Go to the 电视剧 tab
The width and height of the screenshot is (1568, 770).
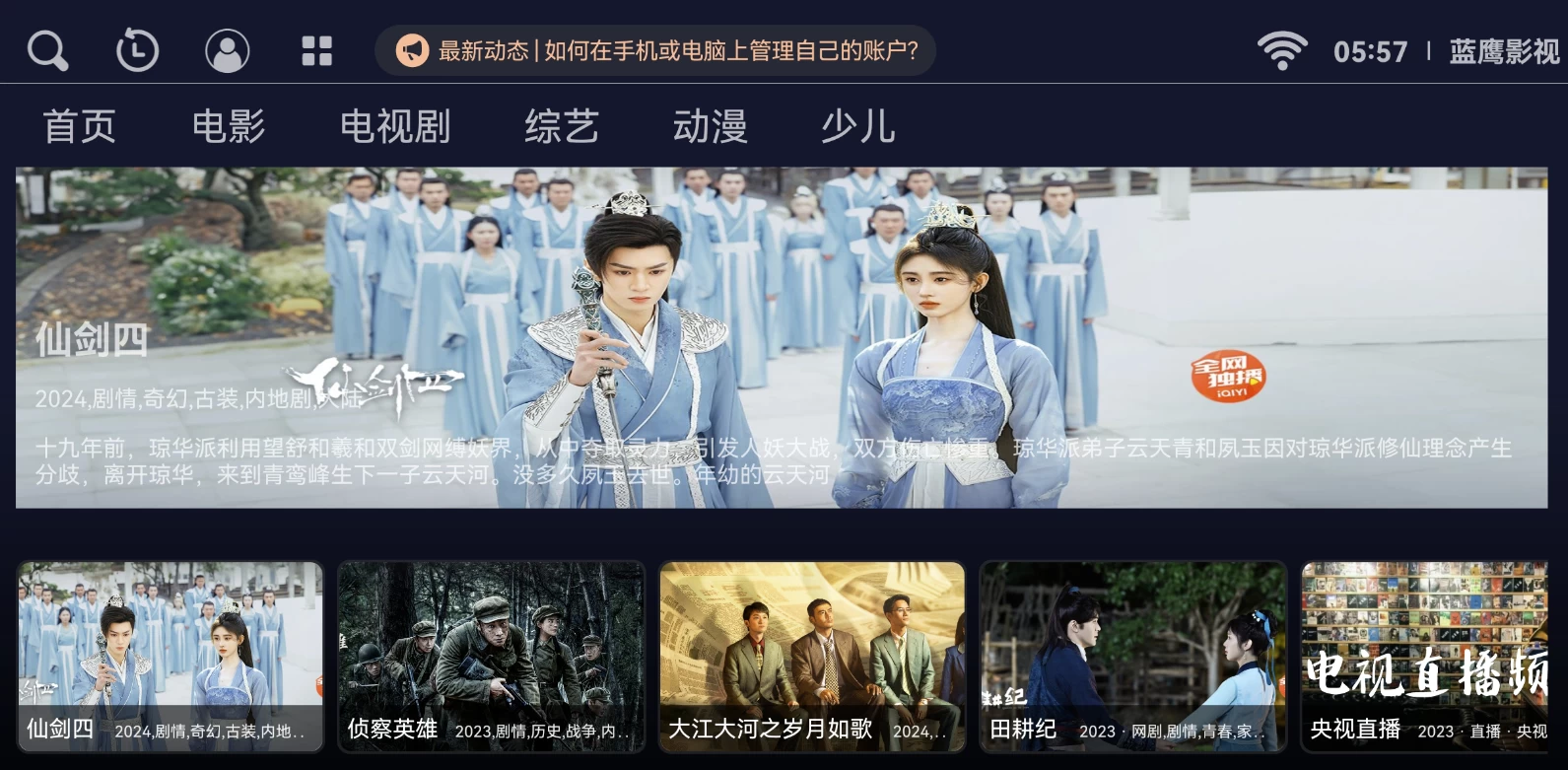coord(395,127)
